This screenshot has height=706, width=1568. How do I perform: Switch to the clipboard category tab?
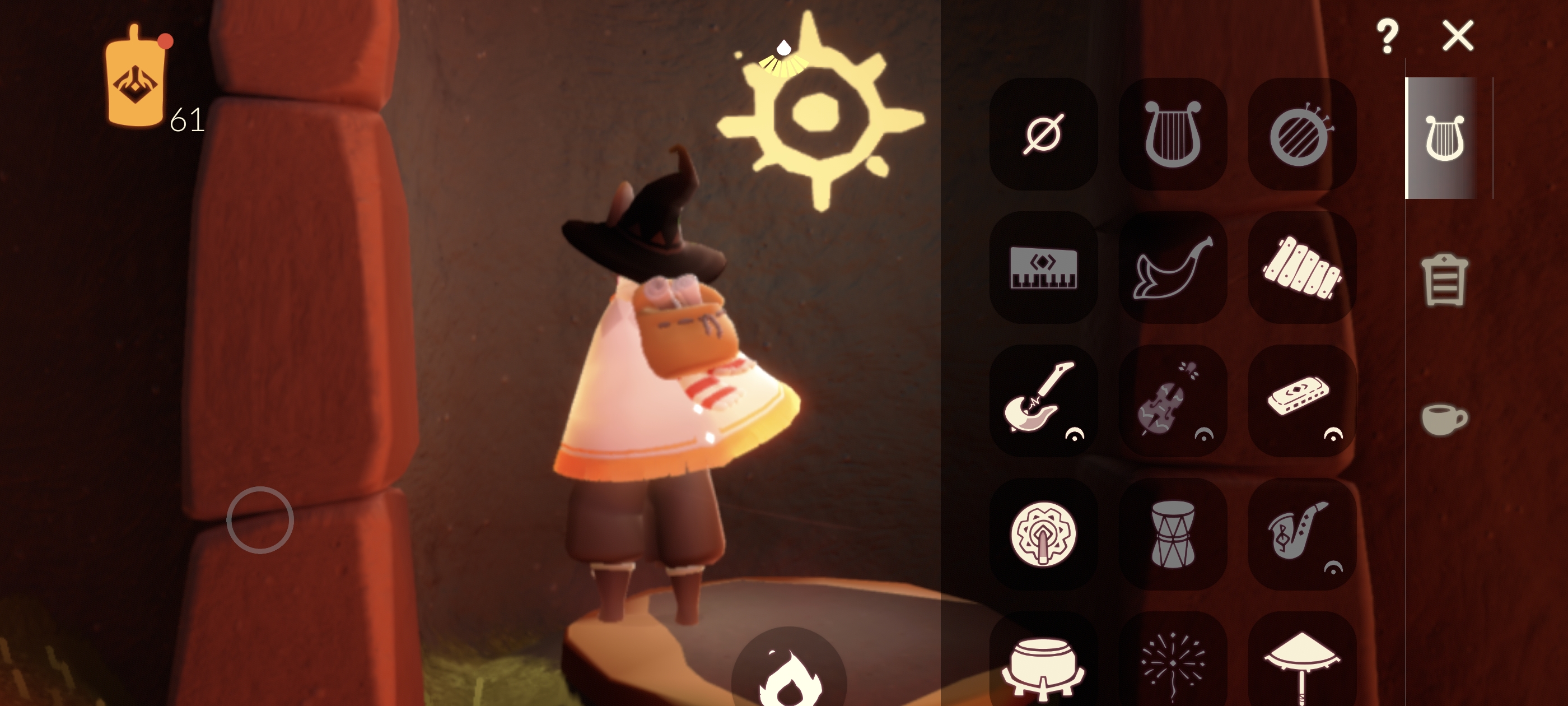click(x=1444, y=281)
